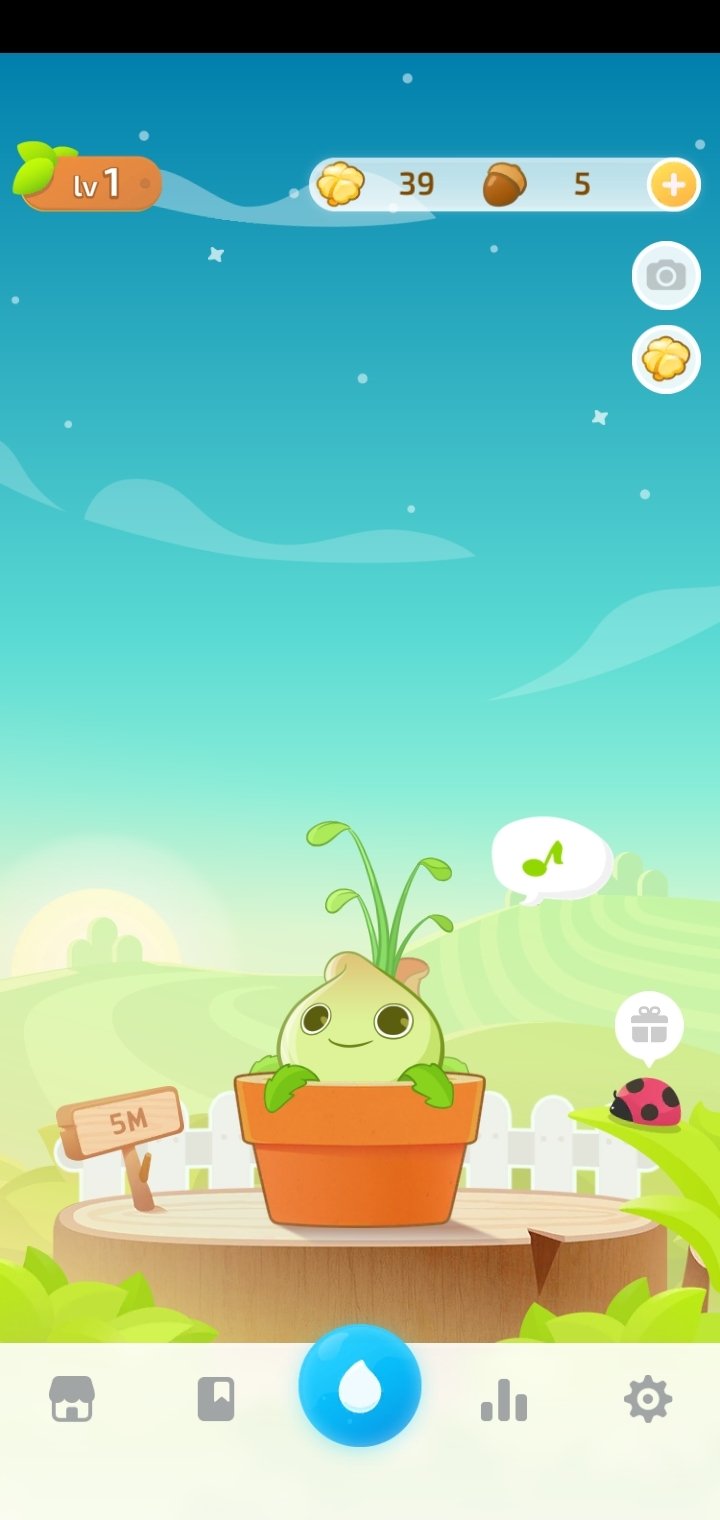This screenshot has height=1520, width=720.
Task: Tap the popcorn coin reward button
Action: 666,359
